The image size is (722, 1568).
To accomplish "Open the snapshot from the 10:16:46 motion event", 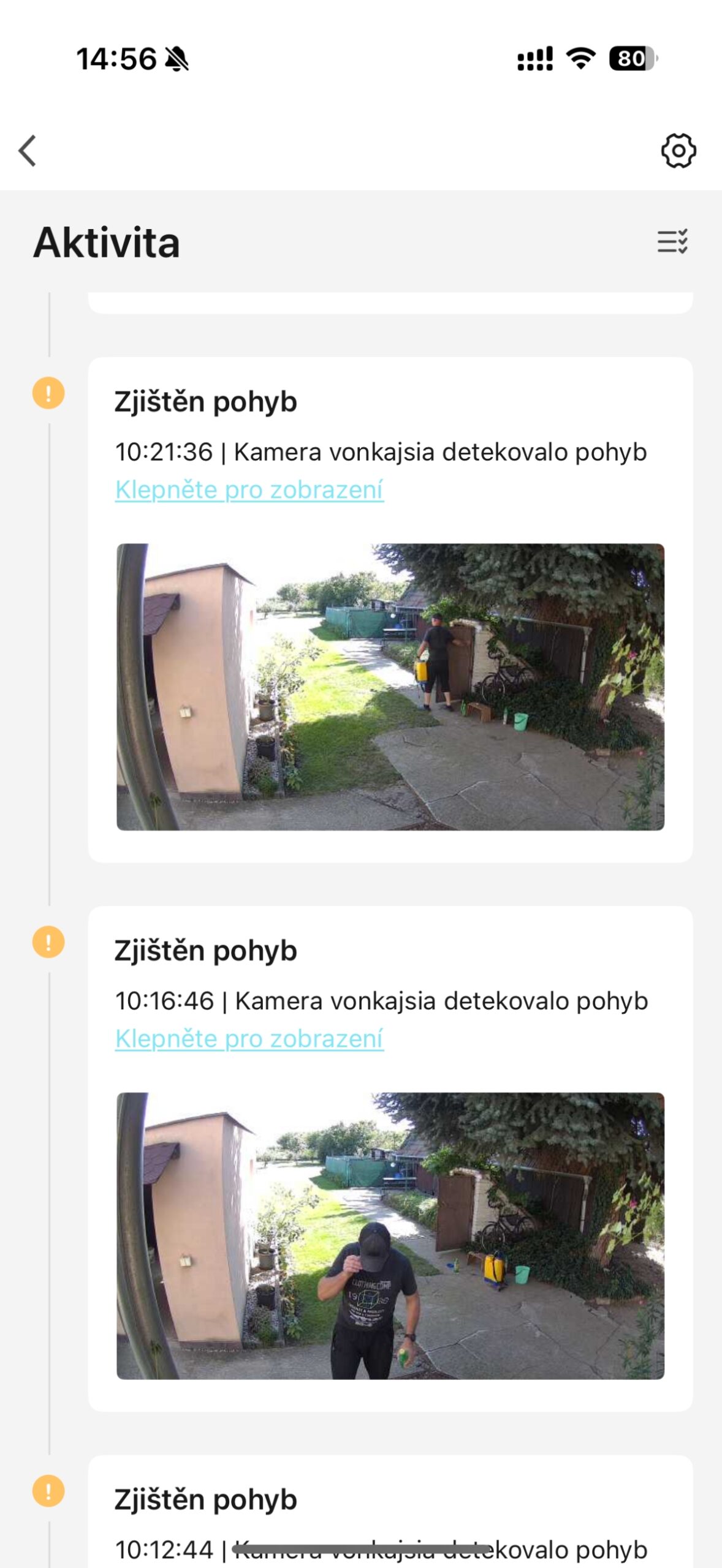I will pos(390,1235).
